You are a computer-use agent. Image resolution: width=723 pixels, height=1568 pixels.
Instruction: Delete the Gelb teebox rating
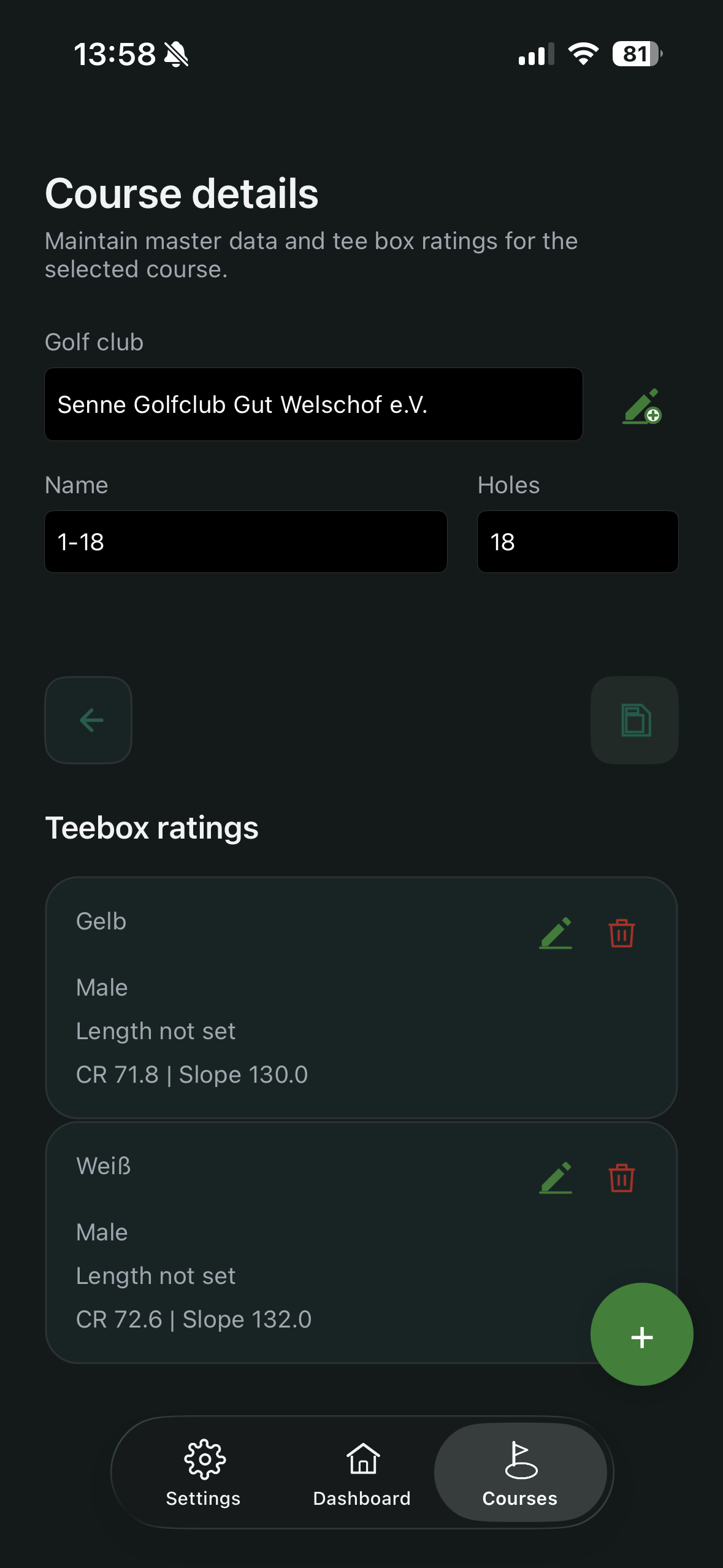621,933
